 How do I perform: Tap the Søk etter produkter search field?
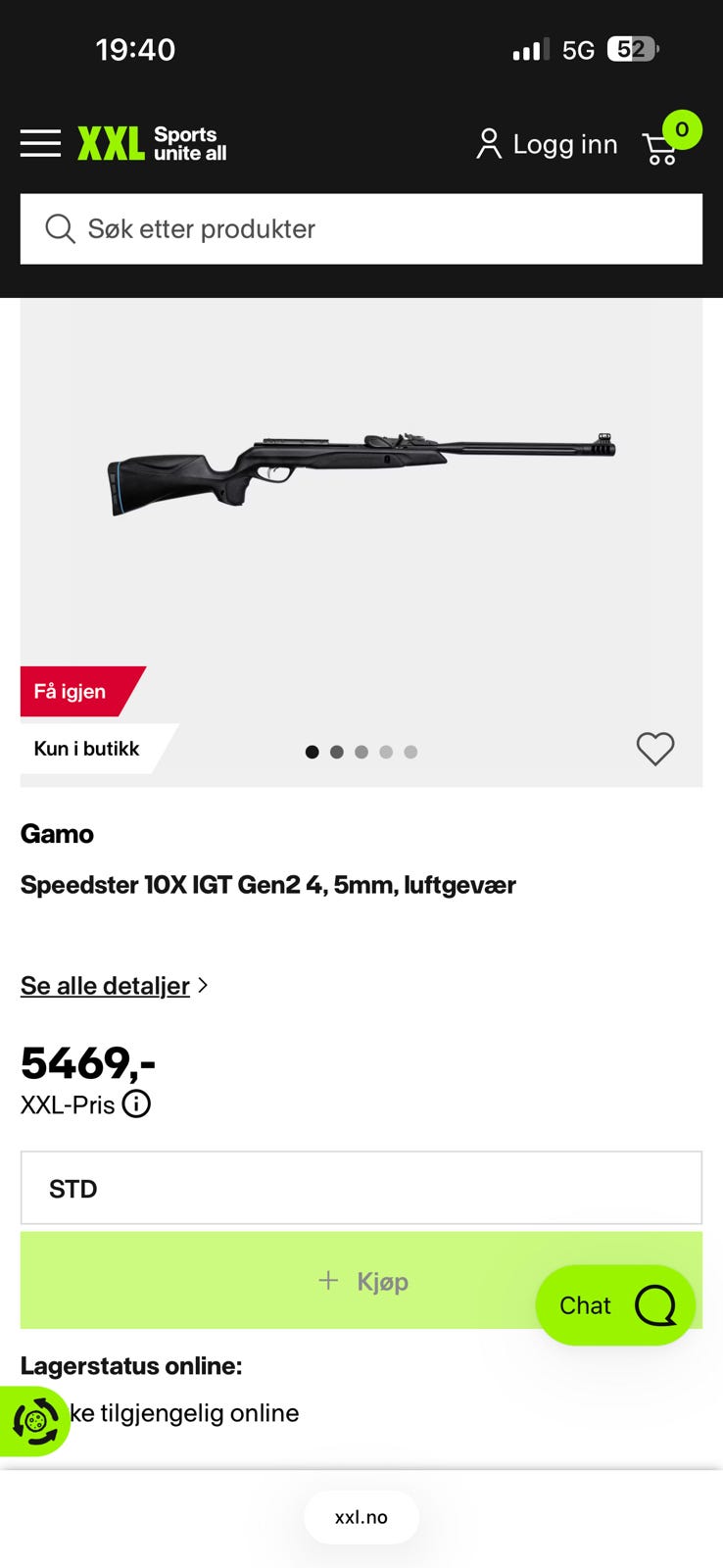click(x=361, y=228)
